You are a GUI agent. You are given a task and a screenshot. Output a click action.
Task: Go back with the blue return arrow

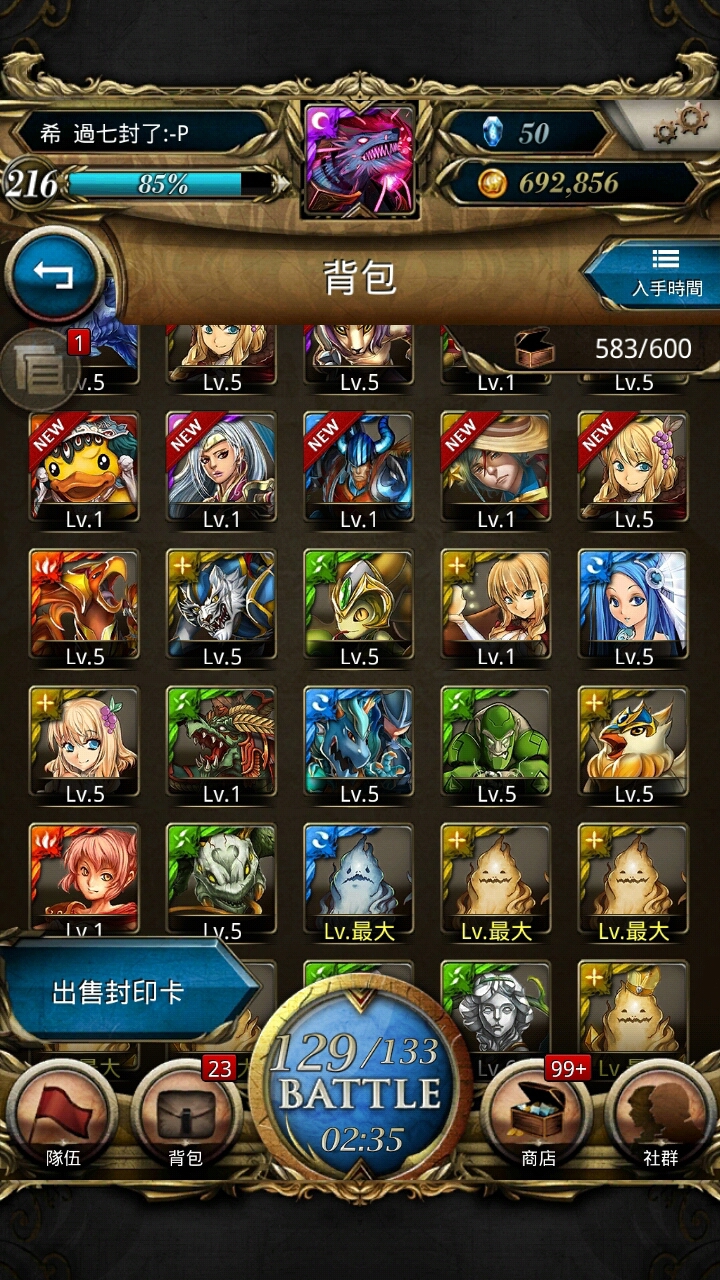tap(56, 273)
